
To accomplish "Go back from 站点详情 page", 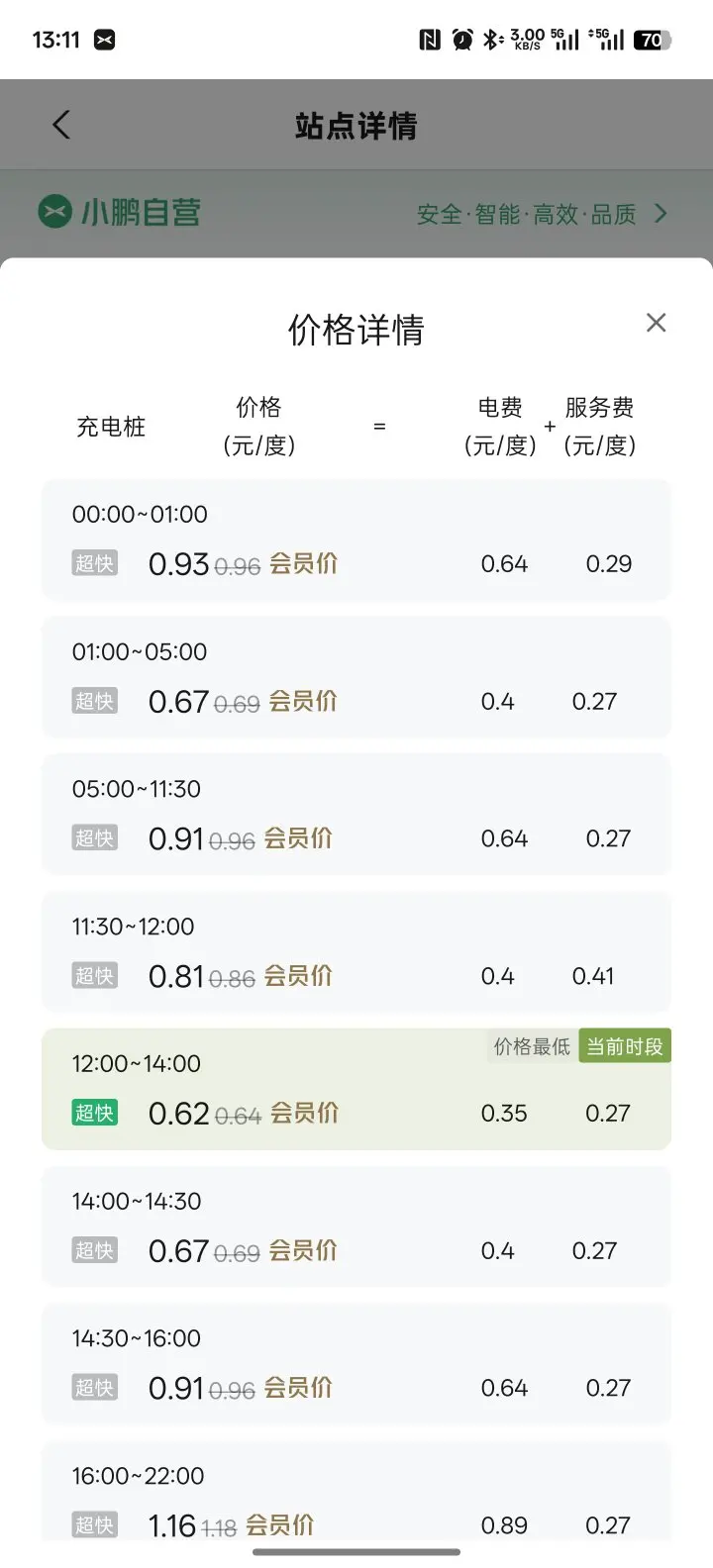I will [61, 126].
